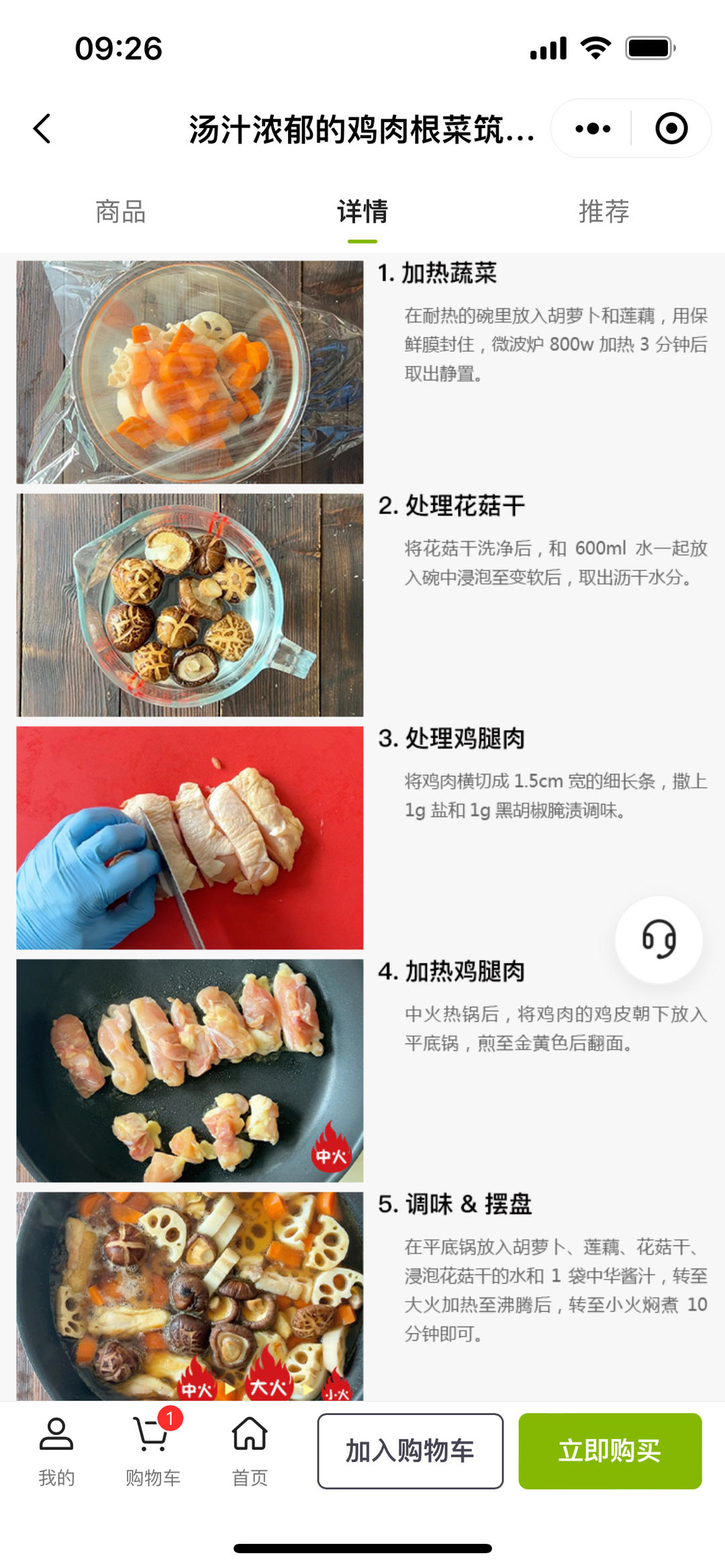Tap 加入购物车 to add the item
The image size is (725, 1568).
[410, 1451]
